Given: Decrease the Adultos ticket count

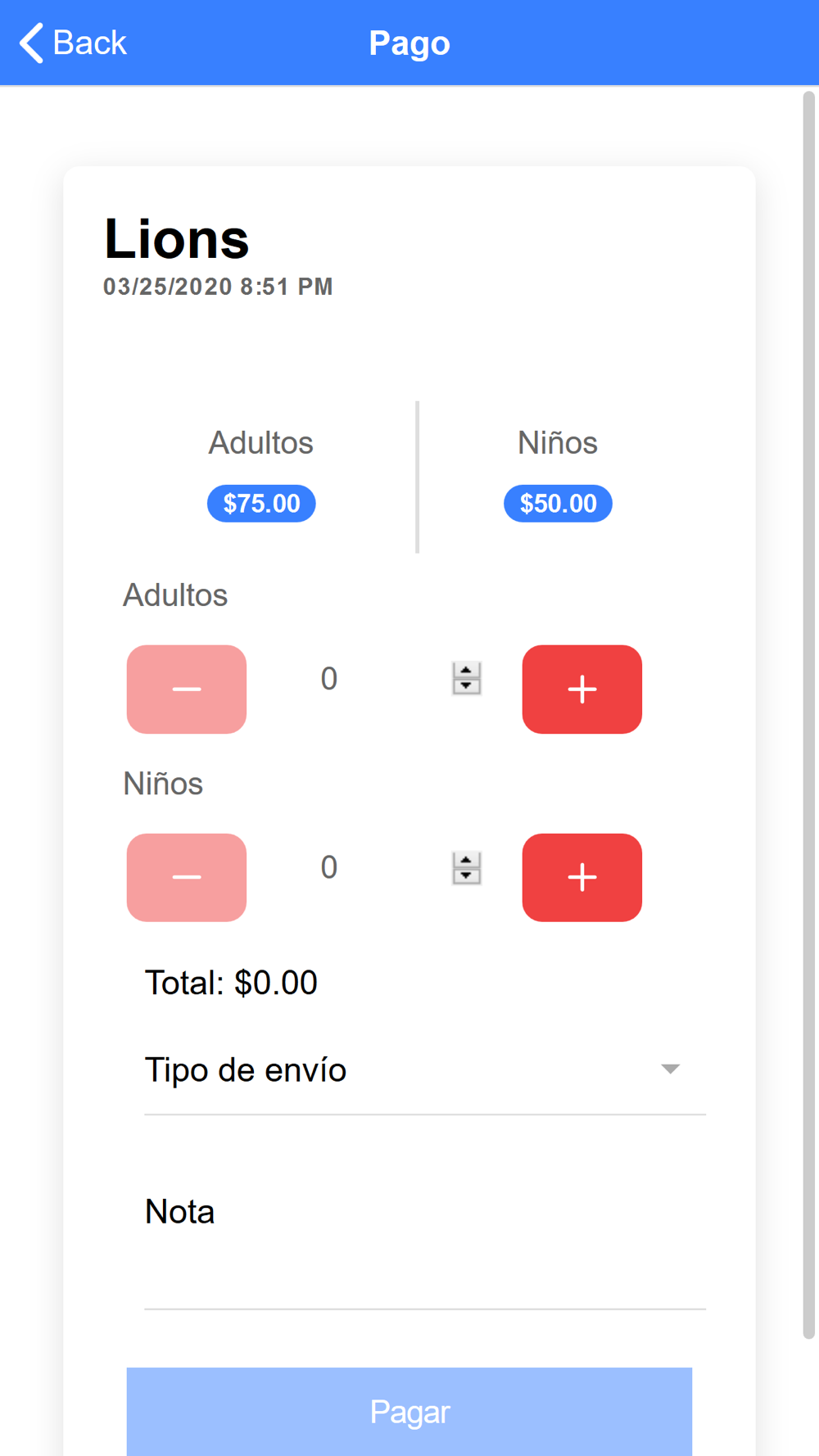Looking at the screenshot, I should tap(187, 689).
